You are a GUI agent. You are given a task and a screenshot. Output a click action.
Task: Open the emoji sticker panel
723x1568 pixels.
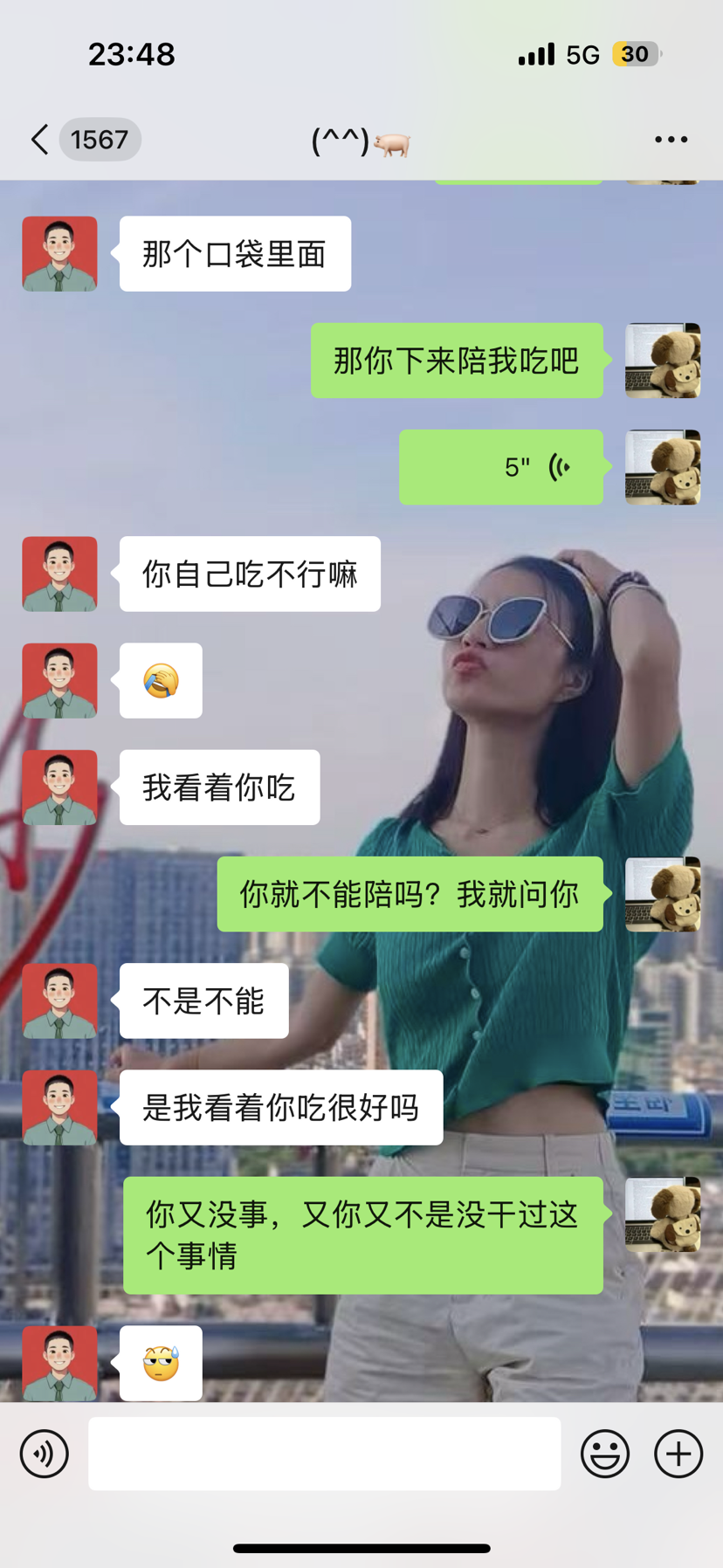click(x=604, y=1454)
